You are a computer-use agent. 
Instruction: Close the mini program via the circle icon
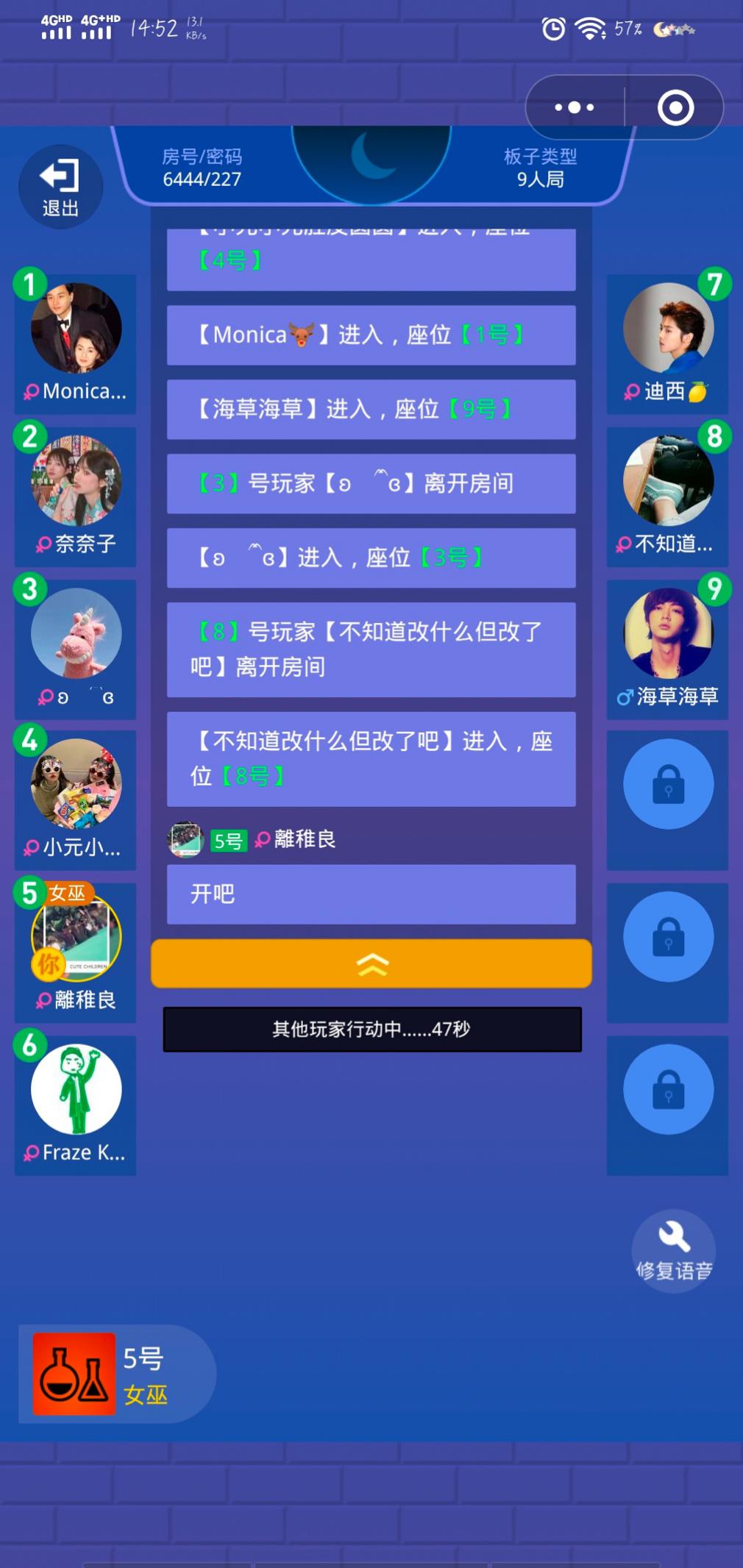click(675, 108)
